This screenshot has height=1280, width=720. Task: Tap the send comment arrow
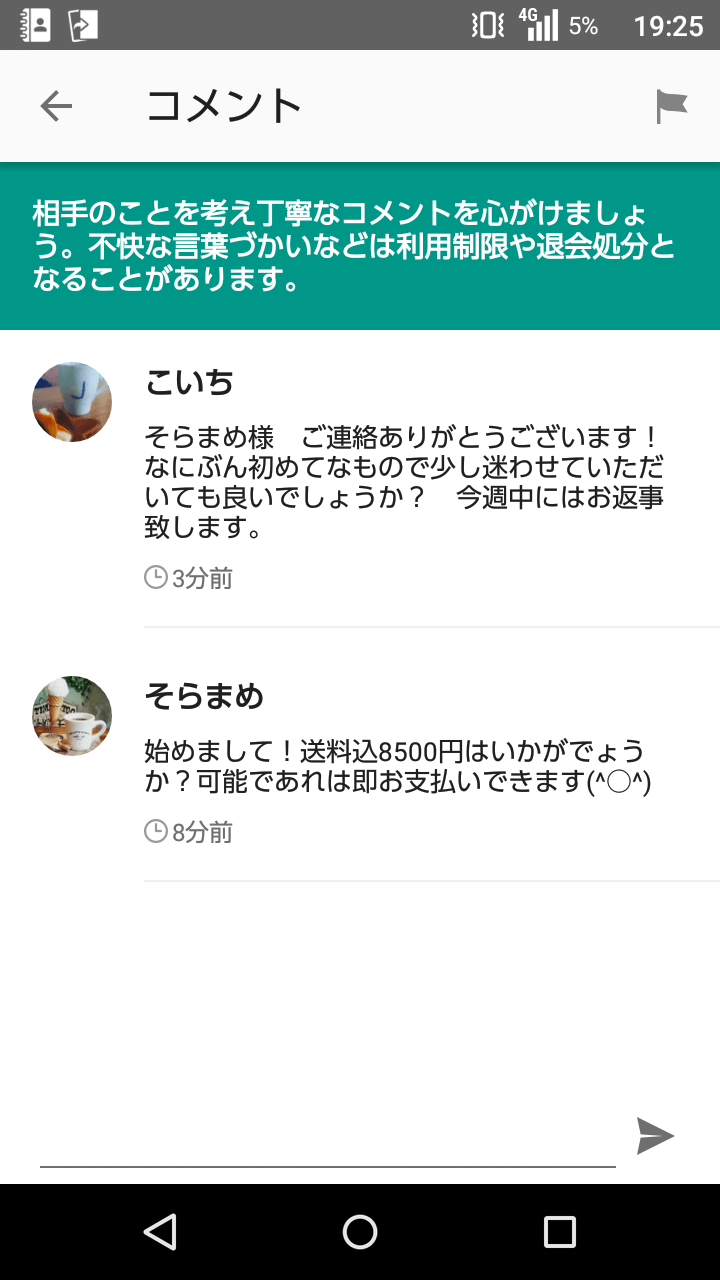click(655, 1136)
